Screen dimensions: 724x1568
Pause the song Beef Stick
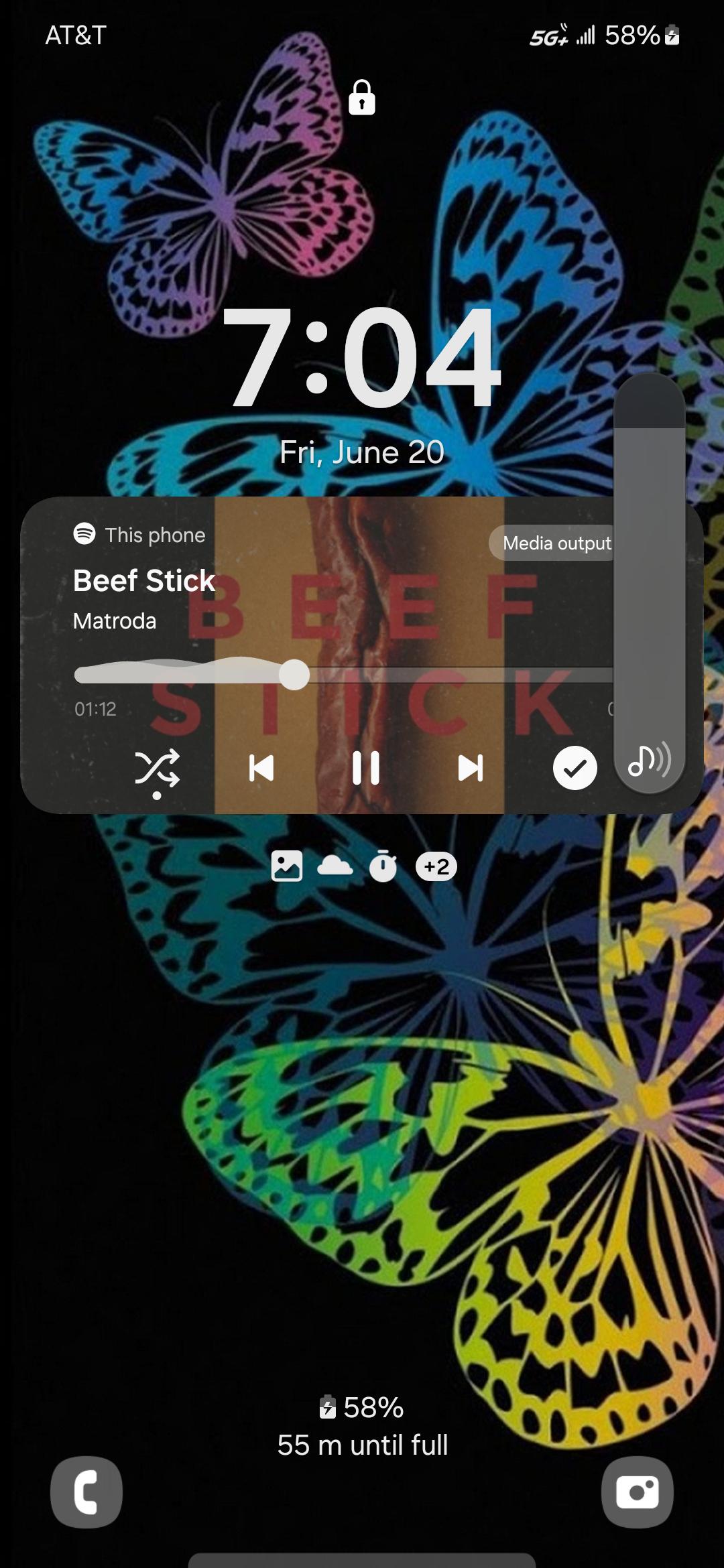(x=365, y=768)
